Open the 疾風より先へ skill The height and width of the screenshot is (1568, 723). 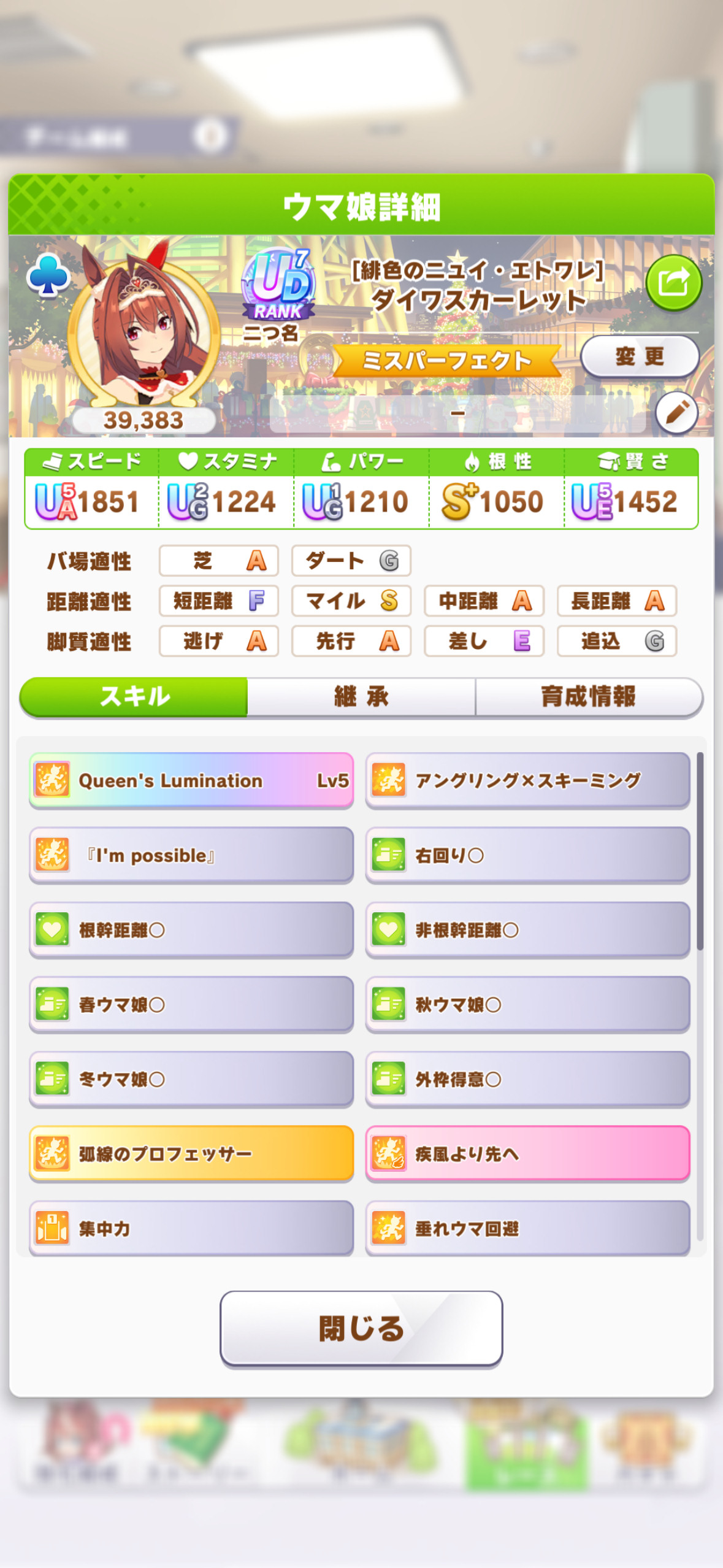tap(527, 1154)
